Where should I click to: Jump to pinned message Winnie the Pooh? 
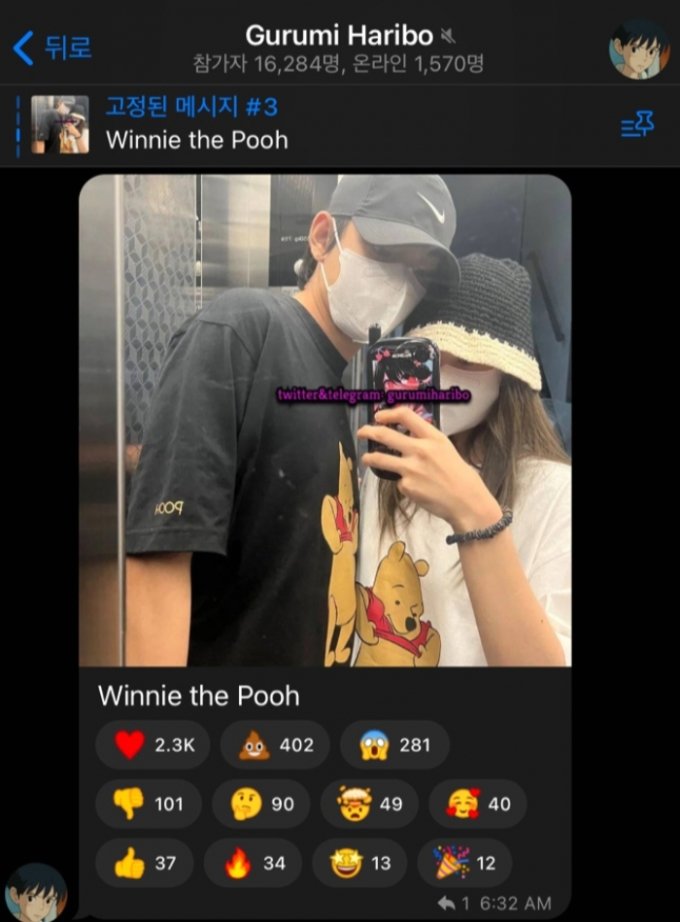point(197,125)
